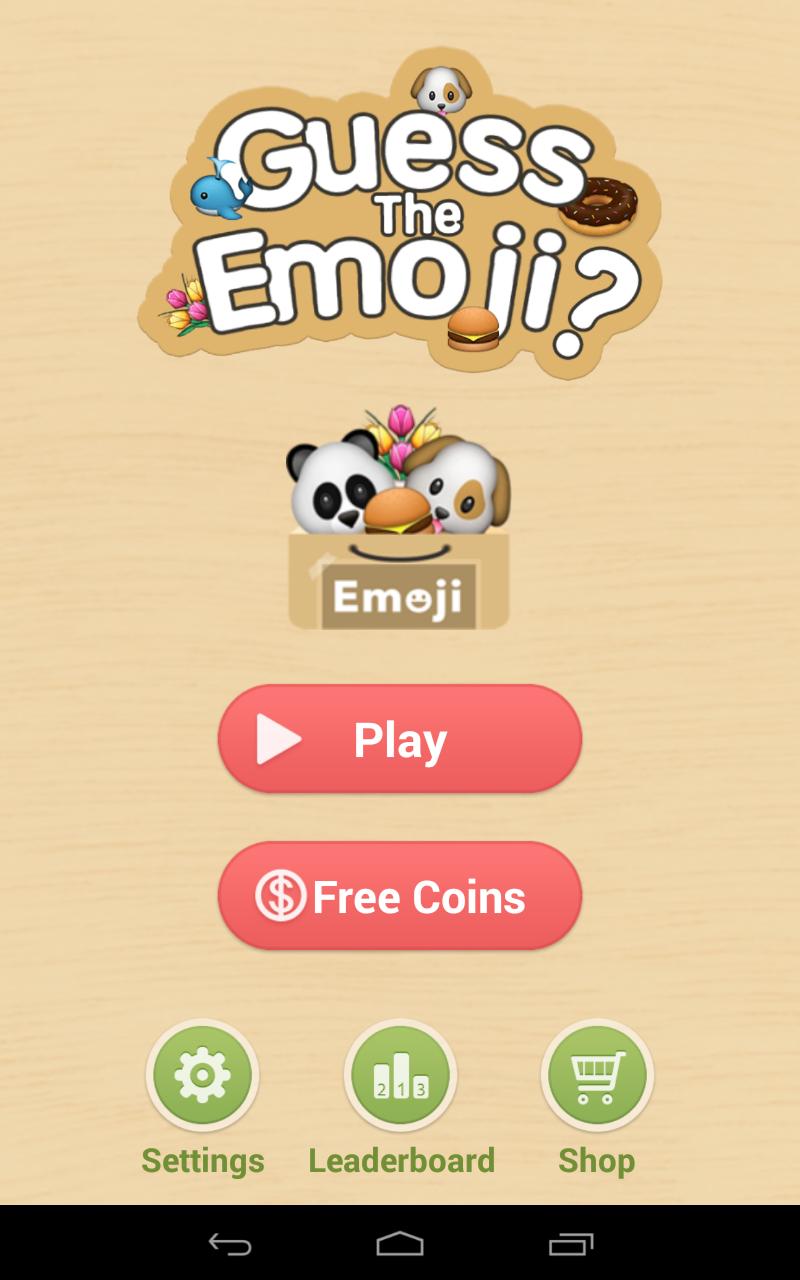Select the Leaderboard podium icon
The image size is (800, 1280).
[x=399, y=1074]
